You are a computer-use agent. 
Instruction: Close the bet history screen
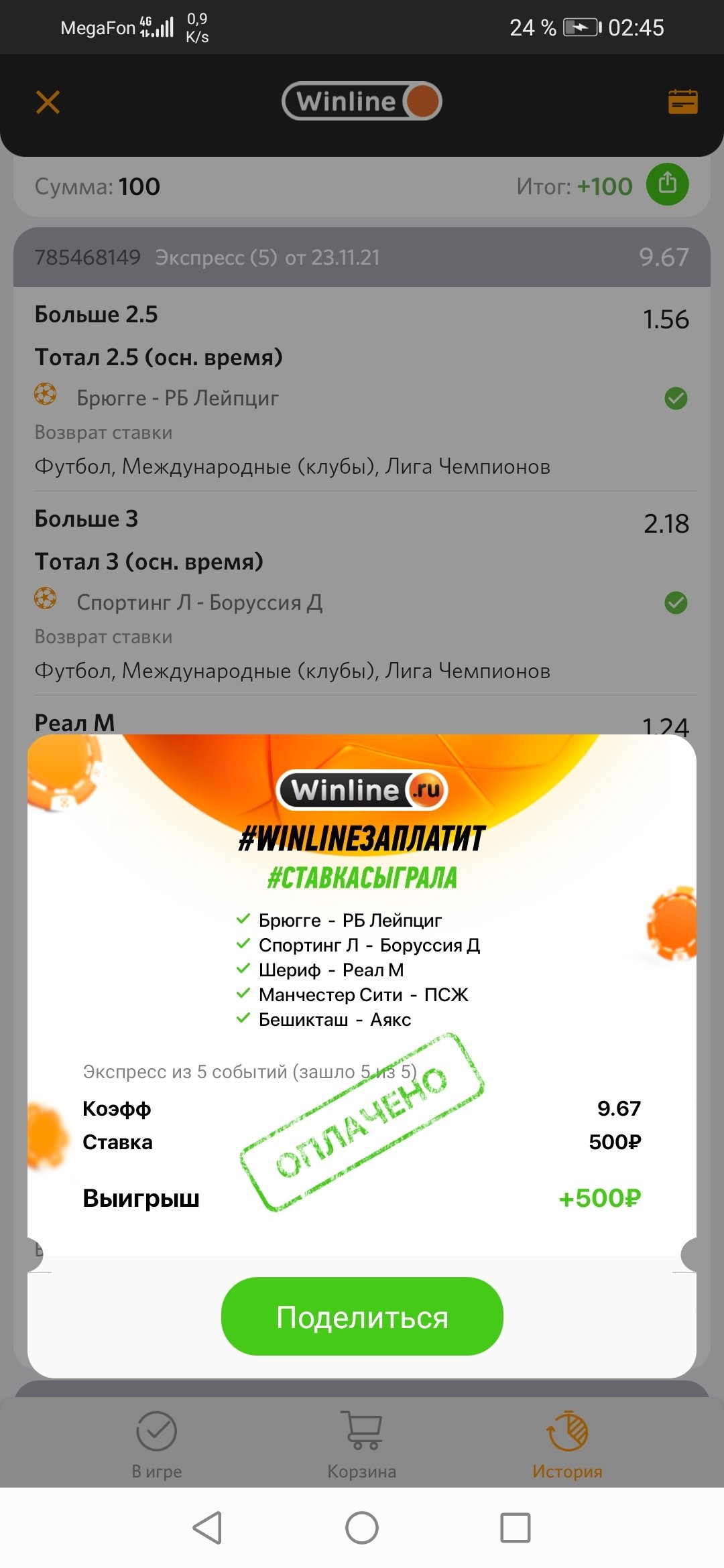(x=48, y=103)
